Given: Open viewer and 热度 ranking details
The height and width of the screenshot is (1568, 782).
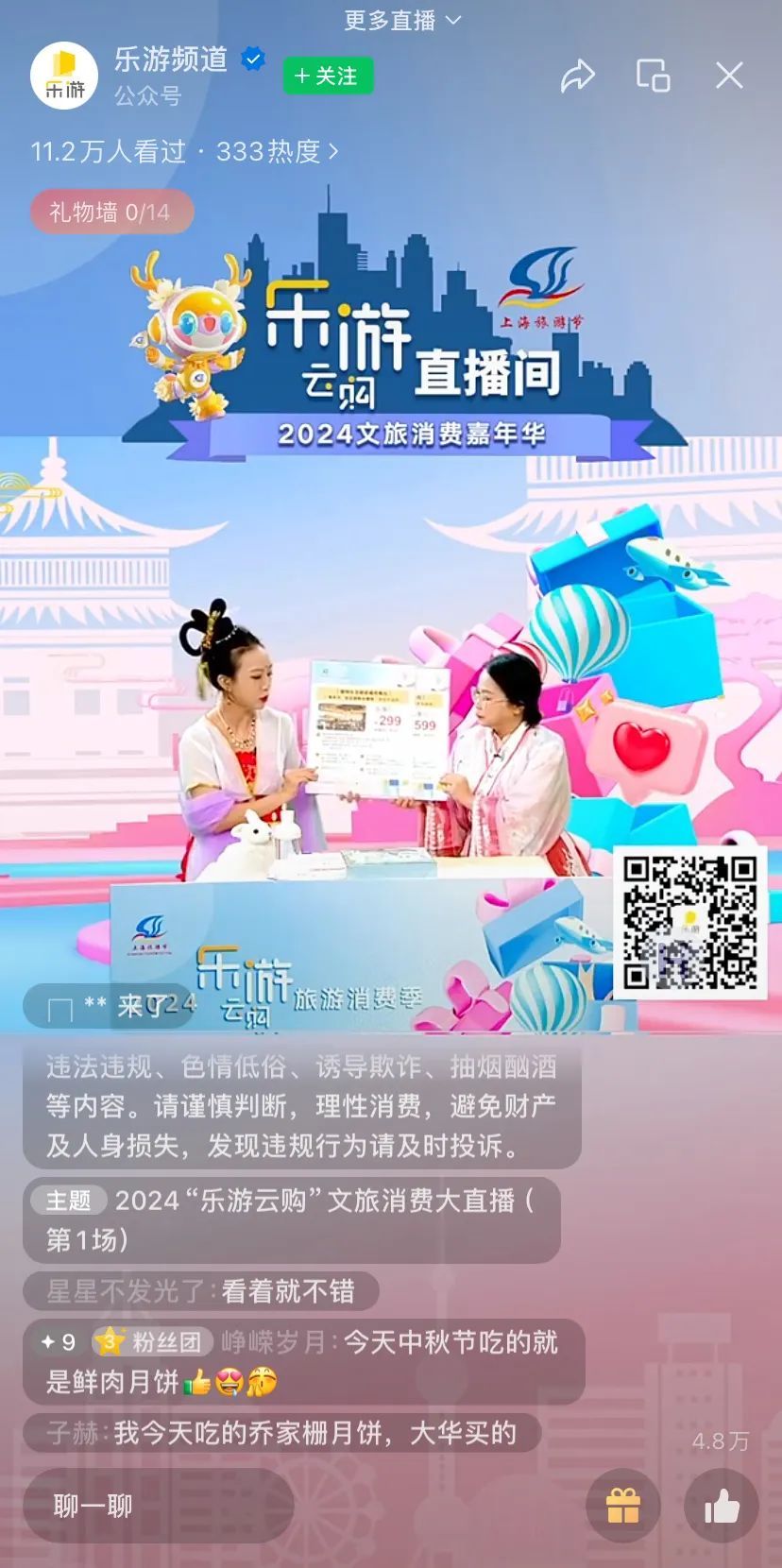Looking at the screenshot, I should point(184,151).
